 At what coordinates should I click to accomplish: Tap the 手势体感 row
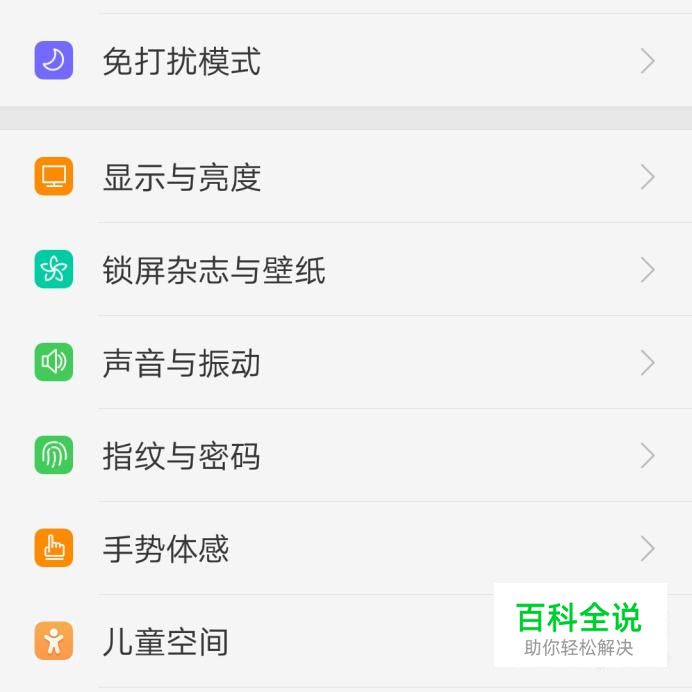point(166,549)
